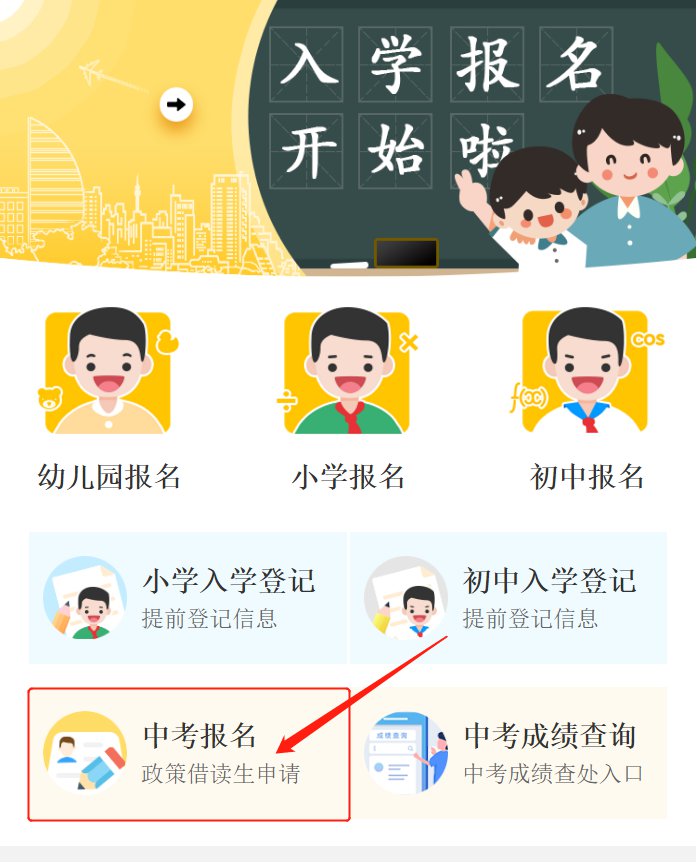The image size is (697, 867).
Task: Go to 初中报名 junior high registration
Action: tap(587, 400)
